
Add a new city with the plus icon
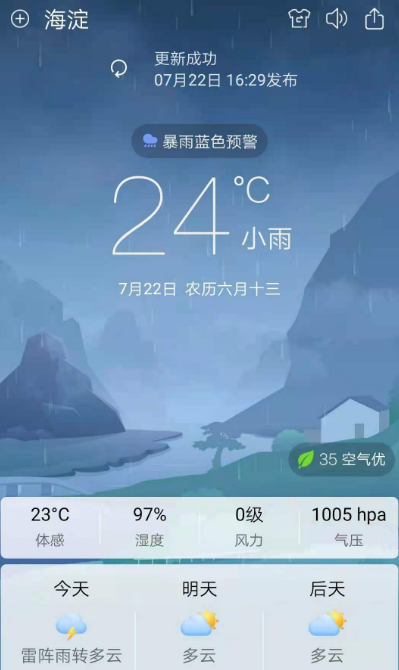pos(20,19)
